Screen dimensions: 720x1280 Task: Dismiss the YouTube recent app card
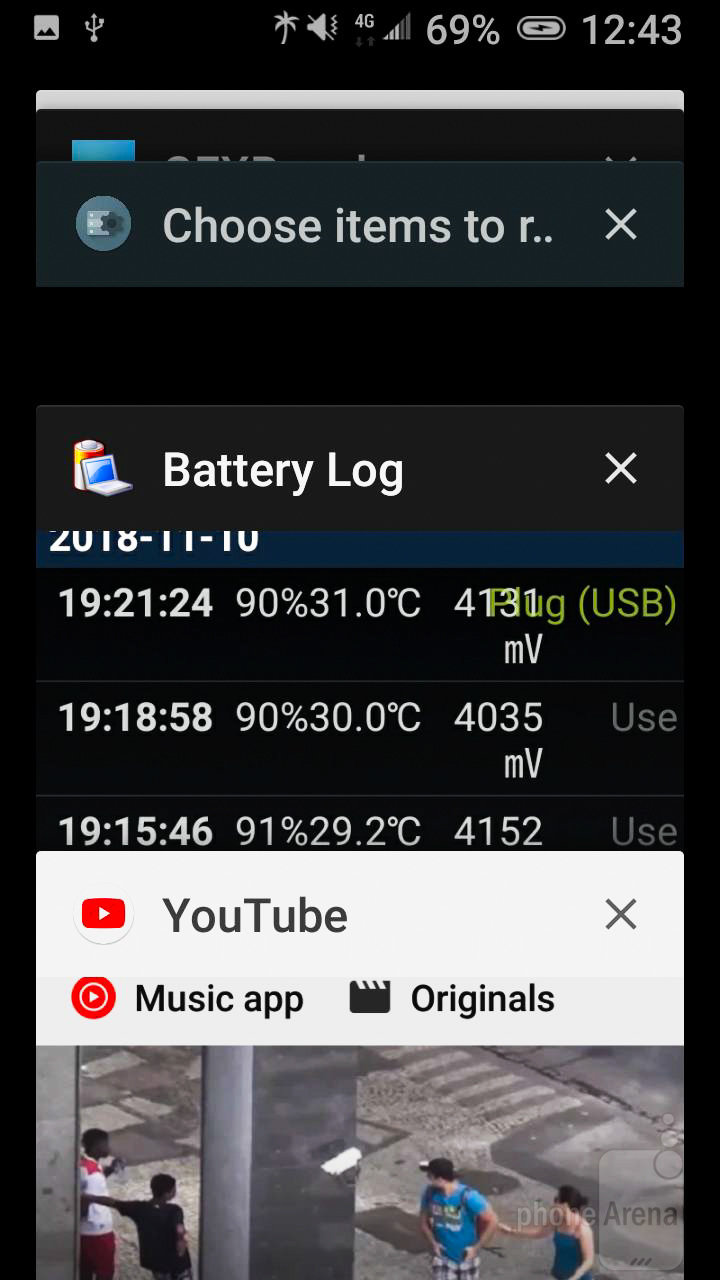tap(620, 914)
